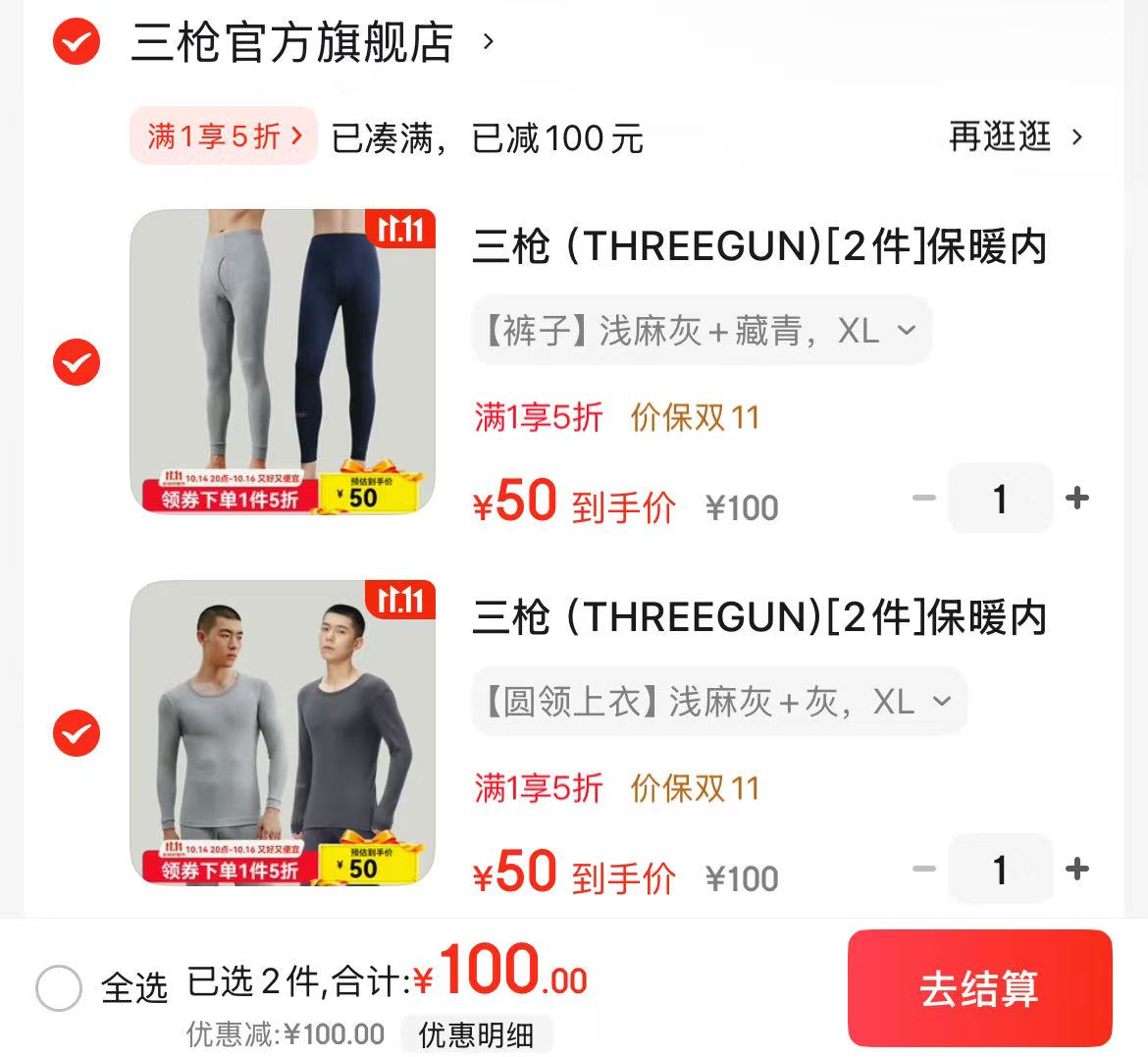Increase quantity of the 裤子 item
1148x1057 pixels.
coord(1077,498)
